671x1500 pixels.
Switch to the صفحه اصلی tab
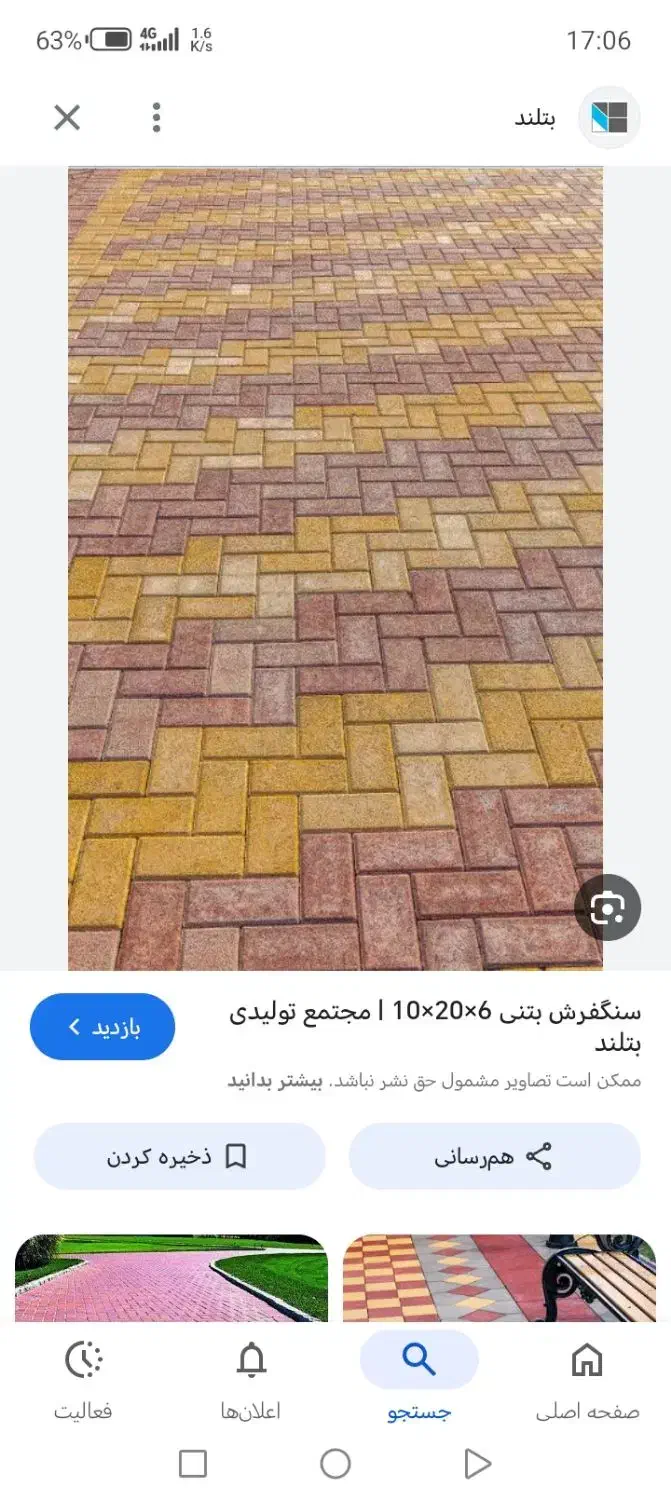click(587, 1380)
